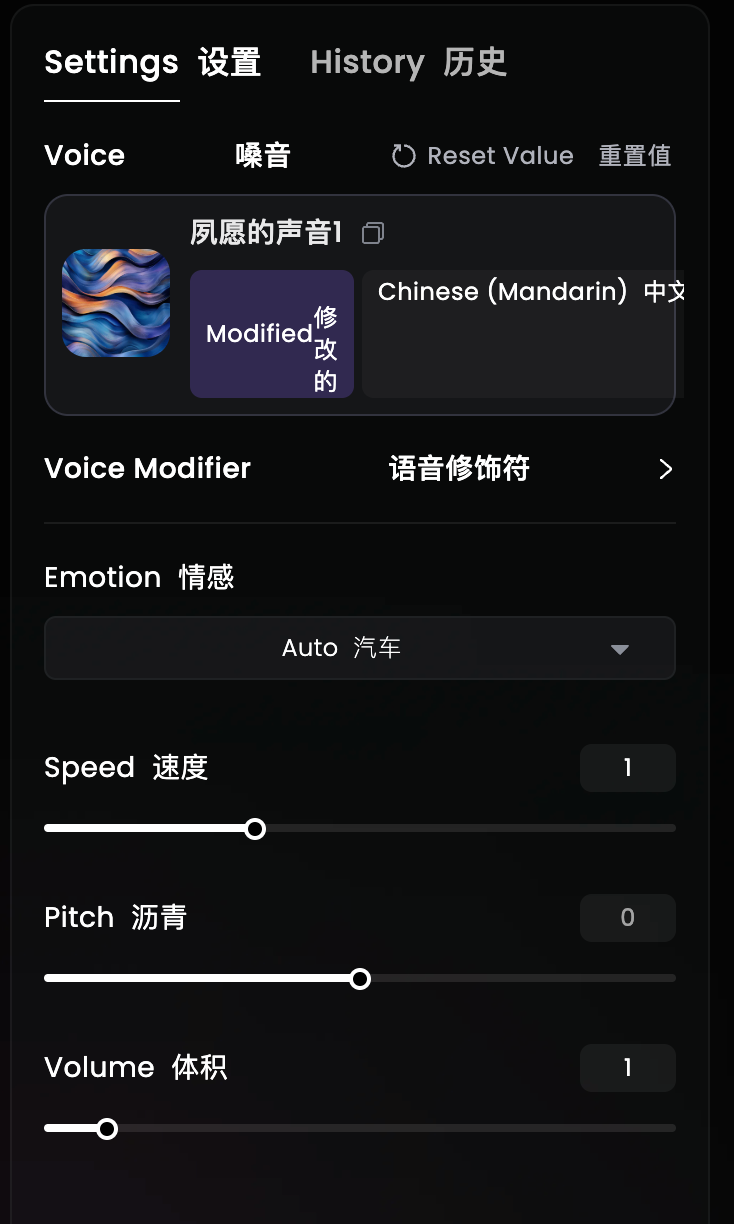Tap the Volume value field
The width and height of the screenshot is (734, 1224).
pos(627,1068)
